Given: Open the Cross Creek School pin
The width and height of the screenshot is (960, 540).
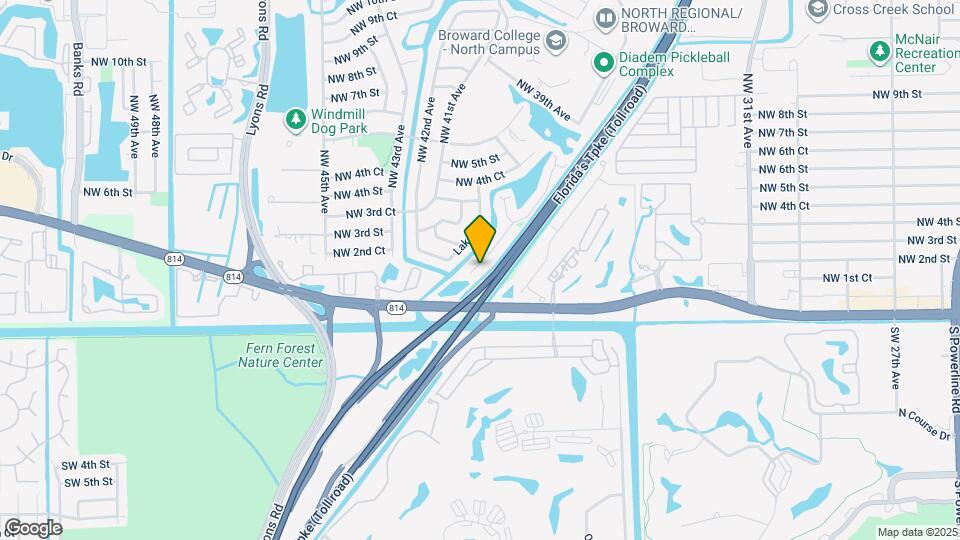Looking at the screenshot, I should coord(817,9).
